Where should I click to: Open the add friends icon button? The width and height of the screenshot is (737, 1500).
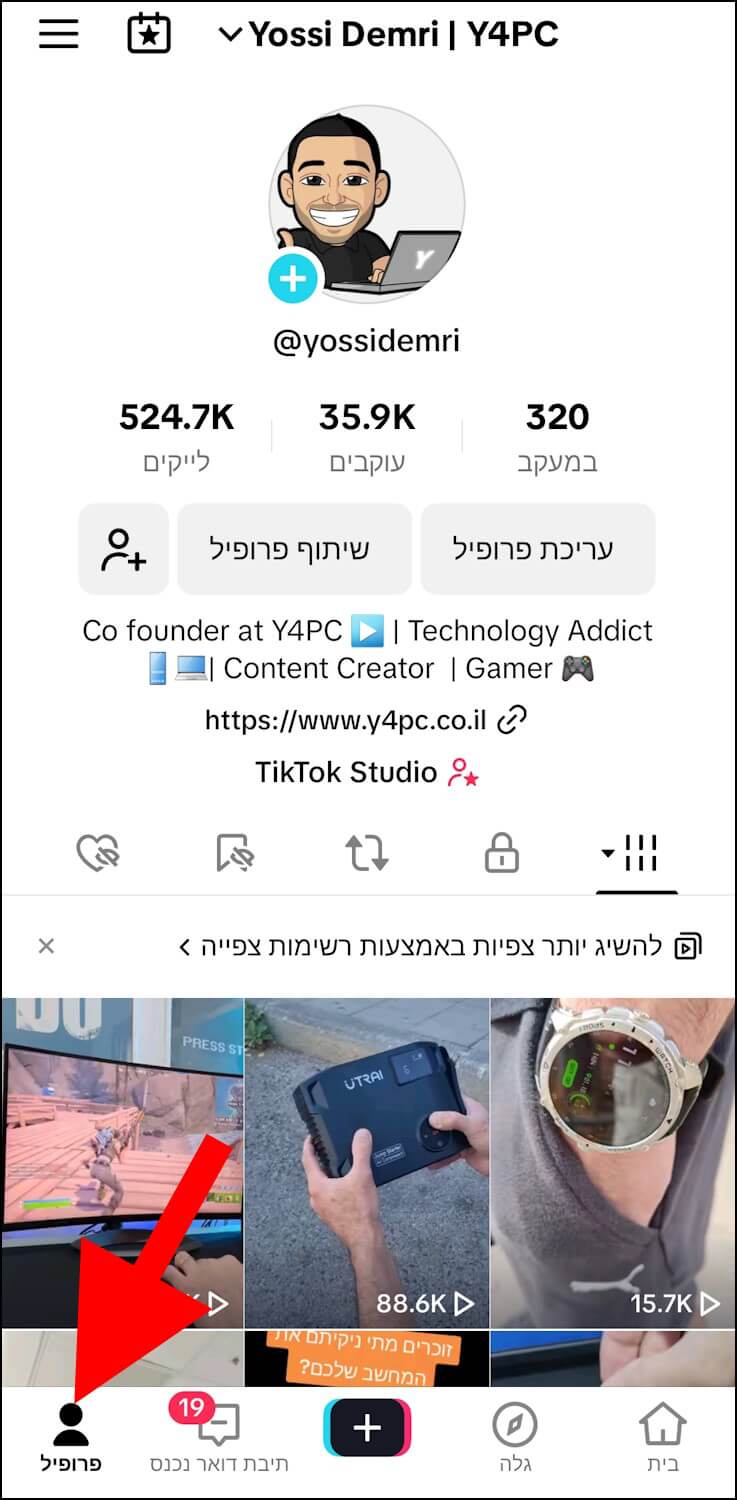[123, 549]
